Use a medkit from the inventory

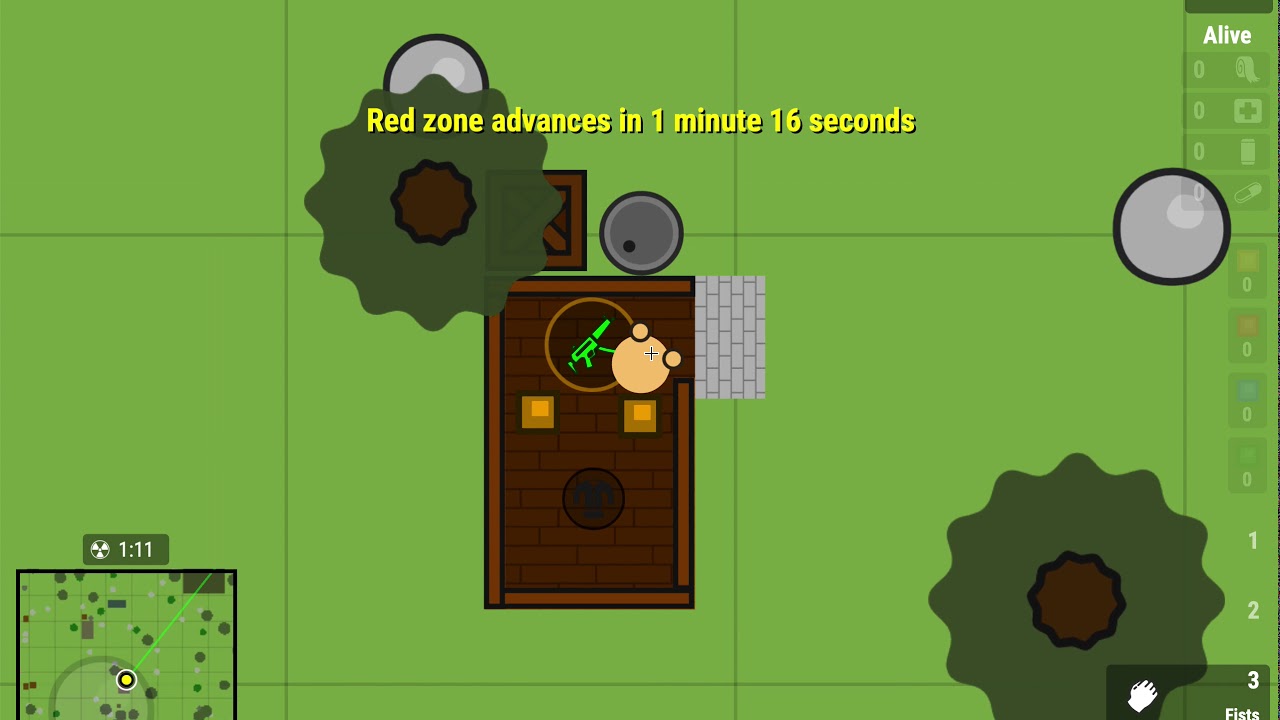click(x=1228, y=111)
